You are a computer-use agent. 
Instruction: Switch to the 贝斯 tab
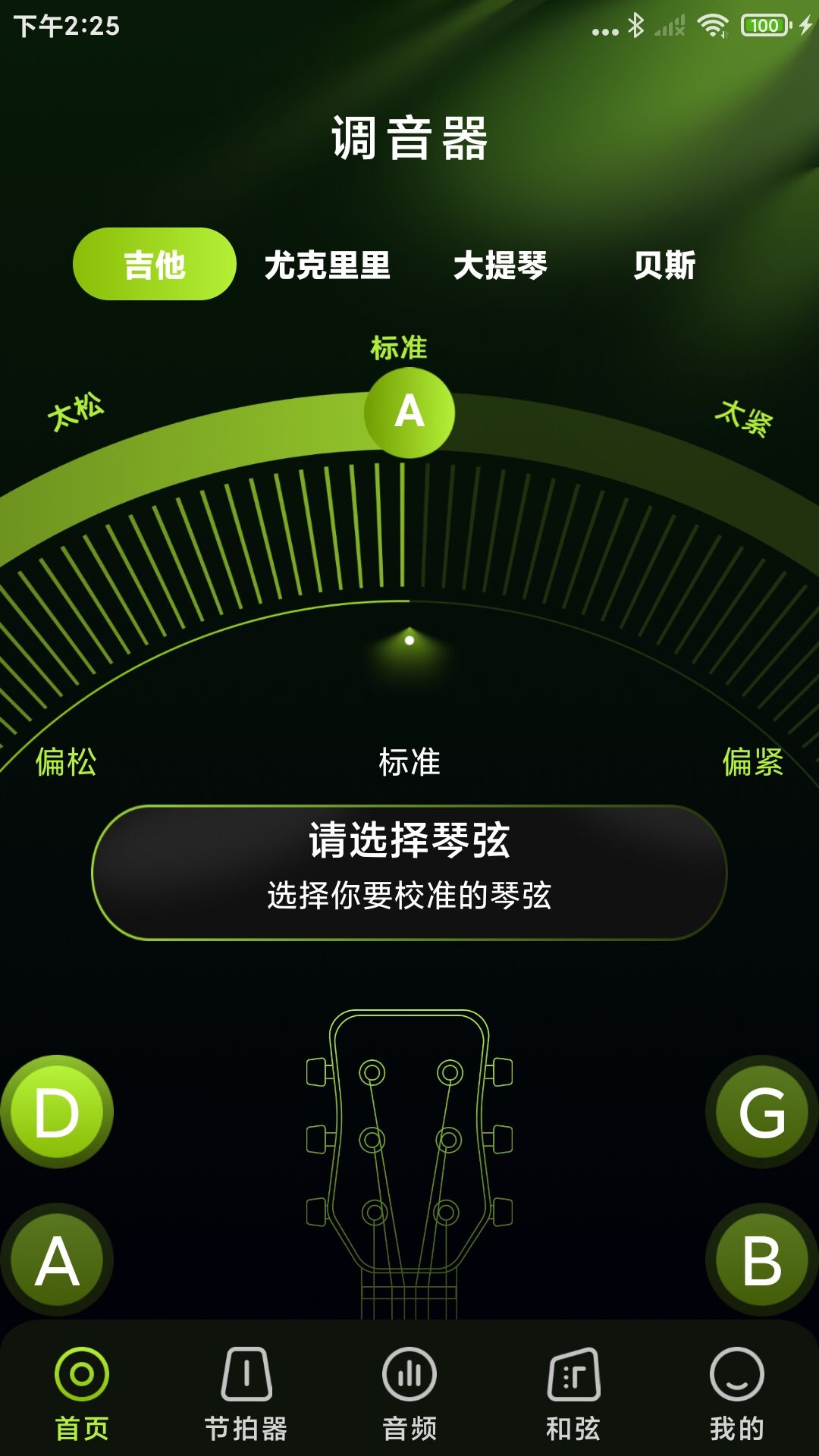point(664,265)
